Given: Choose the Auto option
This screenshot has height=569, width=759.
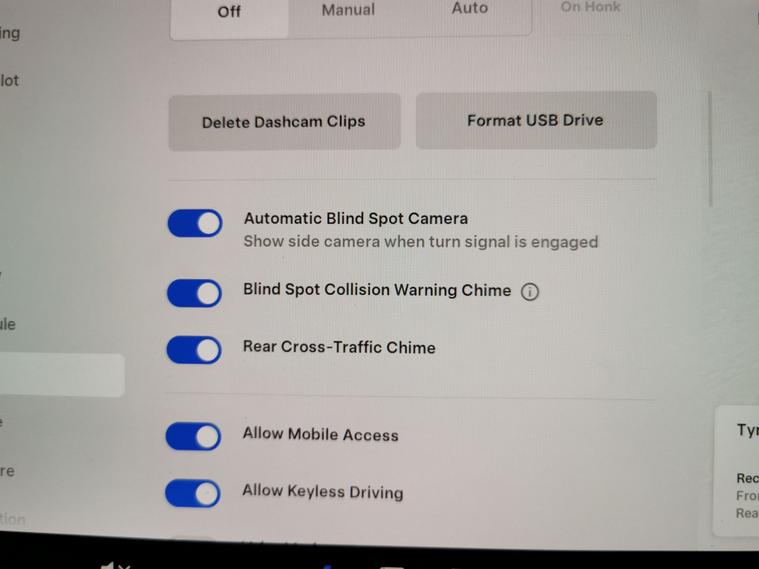Looking at the screenshot, I should pyautogui.click(x=470, y=9).
